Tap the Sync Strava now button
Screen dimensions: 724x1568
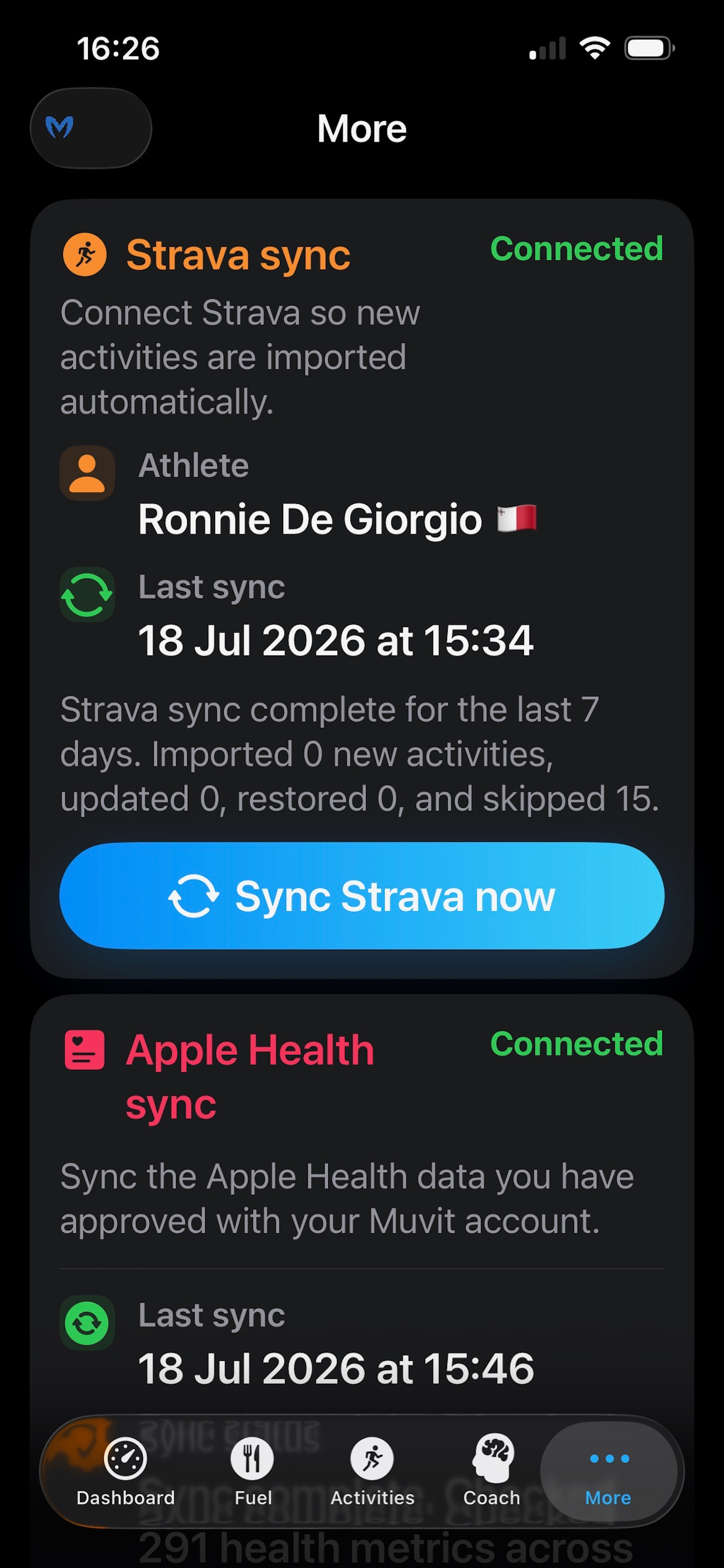(362, 896)
